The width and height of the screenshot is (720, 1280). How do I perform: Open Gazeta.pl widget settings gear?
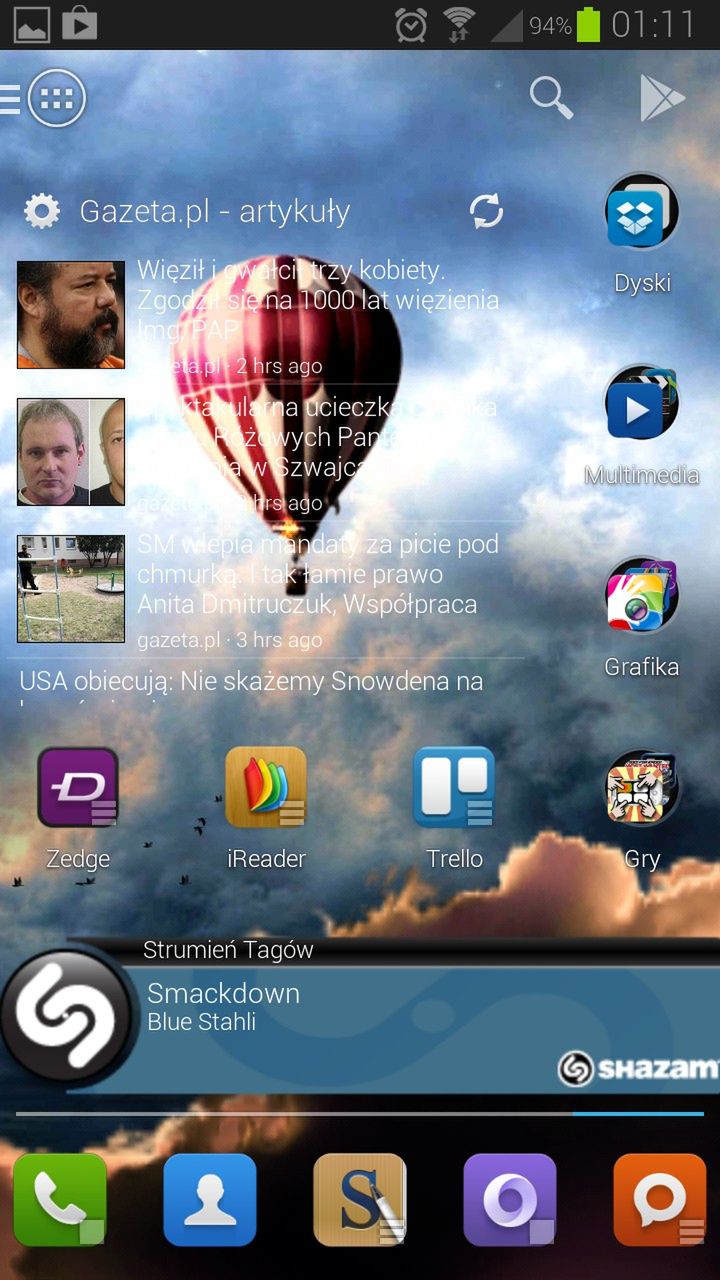pos(42,212)
